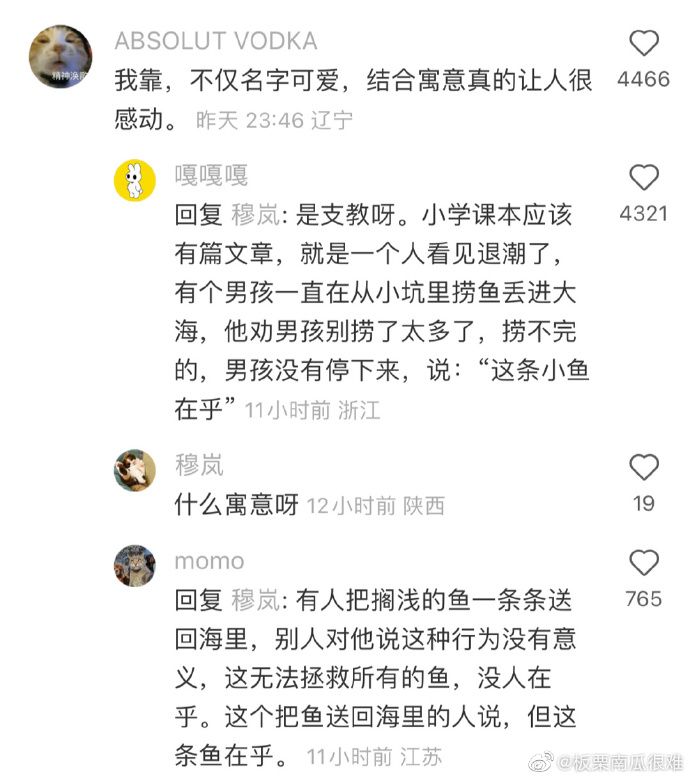Like momo's reply about 搁浅的鱼
Viewport: 690px width, 779px height.
pos(644,563)
